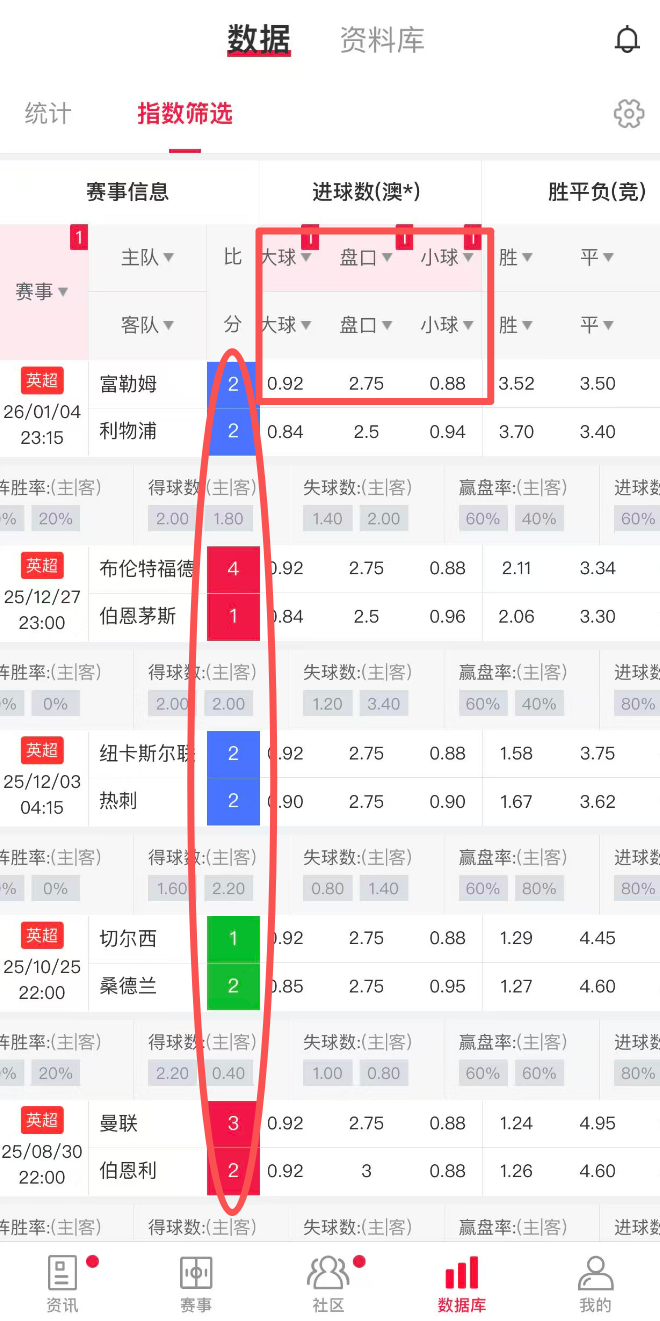This screenshot has width=660, height=1321.
Task: Go to the 社区 bottom tab
Action: (328, 1283)
